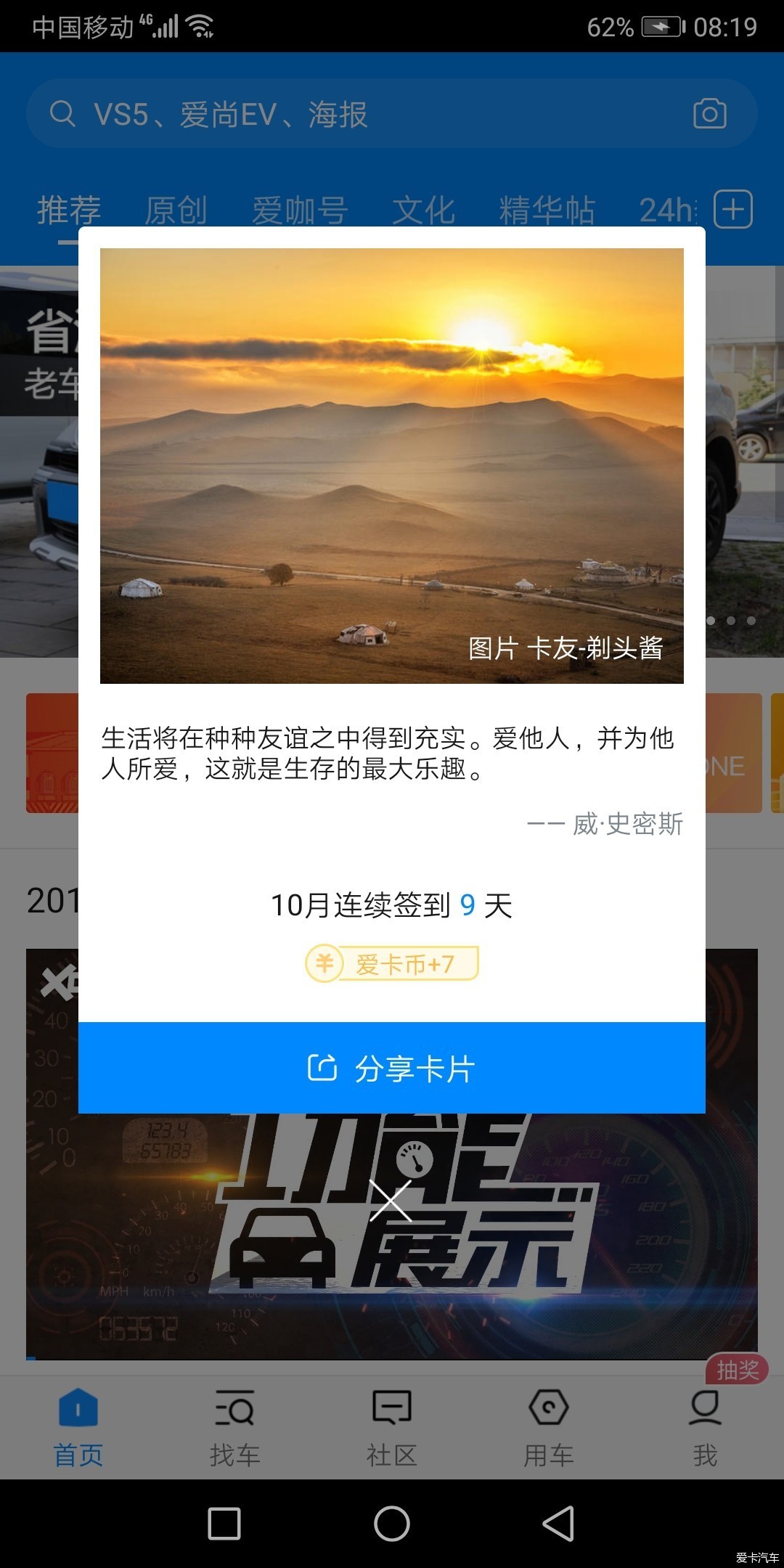Tap the system back button
This screenshot has height=1568, width=784.
coord(558,1523)
